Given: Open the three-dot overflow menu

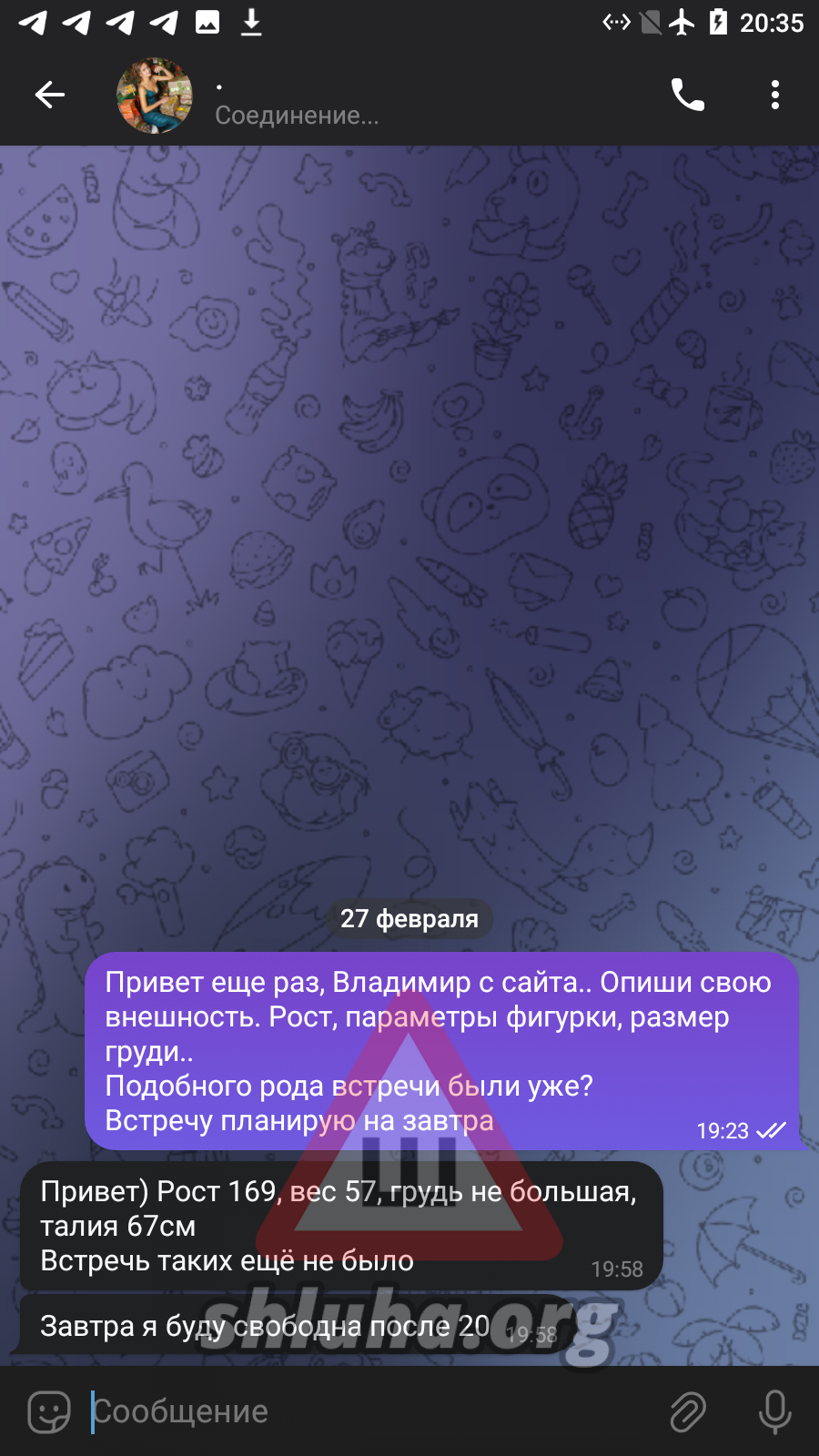Looking at the screenshot, I should pos(774,95).
